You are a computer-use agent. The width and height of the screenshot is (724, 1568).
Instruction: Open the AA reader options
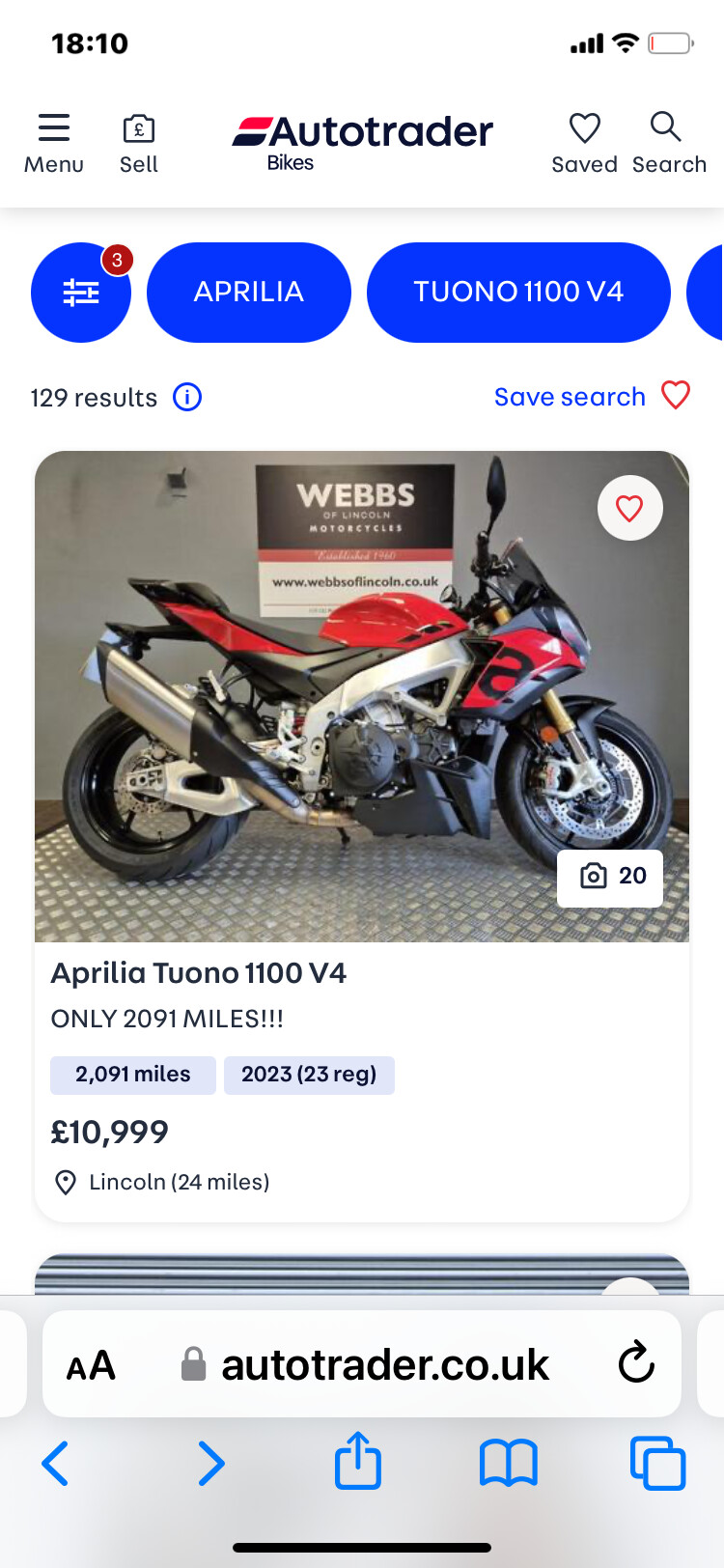pos(91,1365)
